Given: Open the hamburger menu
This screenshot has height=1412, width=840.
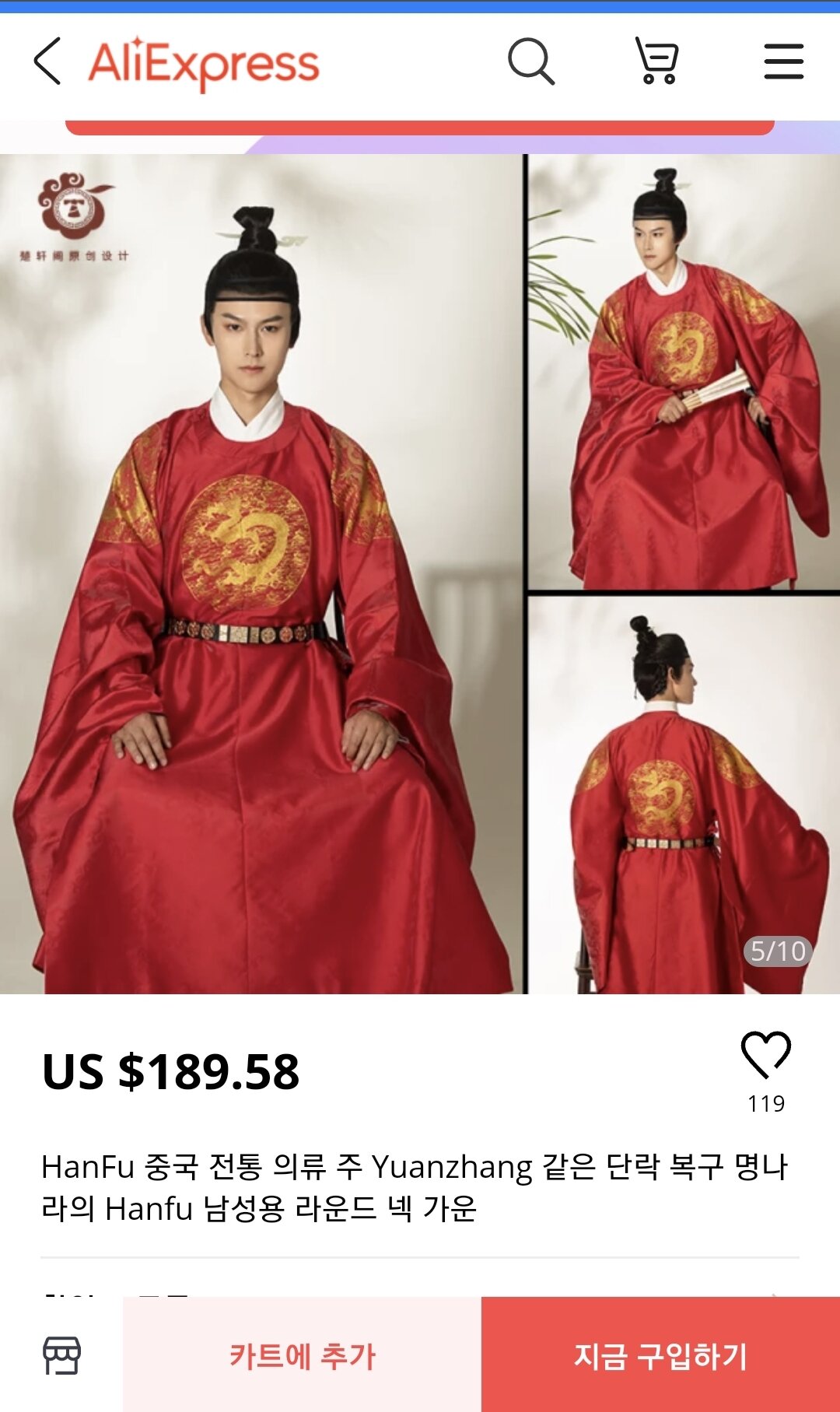Looking at the screenshot, I should 783,61.
